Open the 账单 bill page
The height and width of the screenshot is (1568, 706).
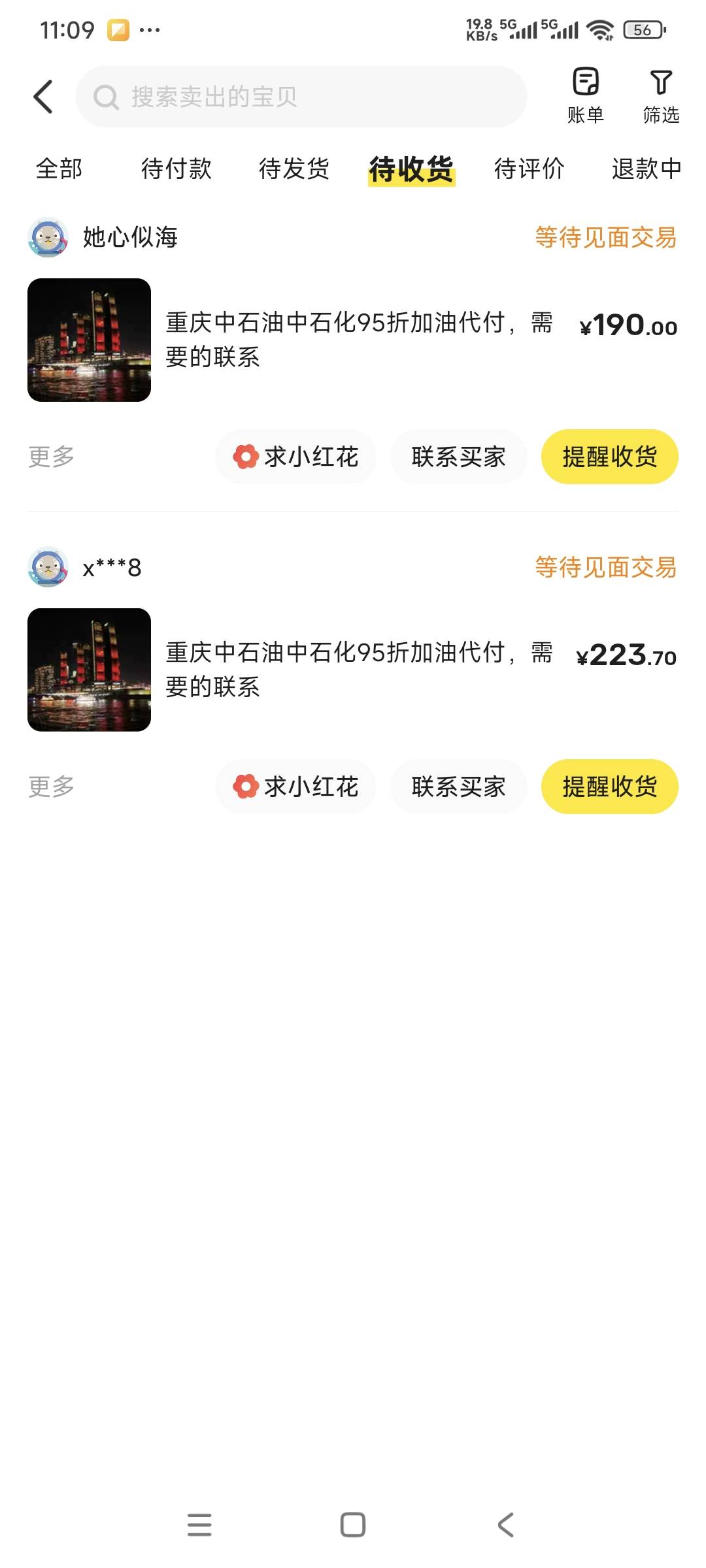(586, 95)
